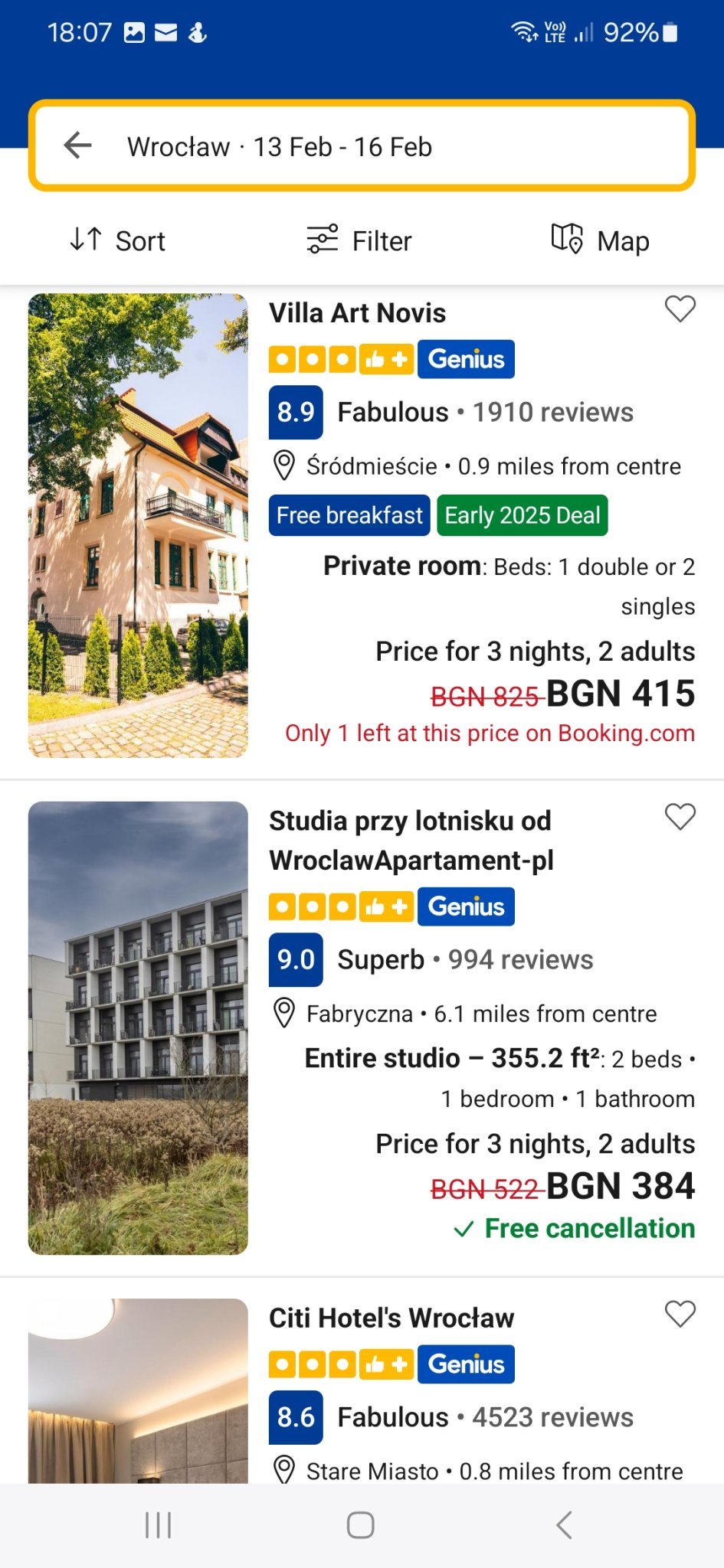This screenshot has height=1568, width=724.
Task: Open the Villa Art Novis listing
Action: [x=358, y=313]
